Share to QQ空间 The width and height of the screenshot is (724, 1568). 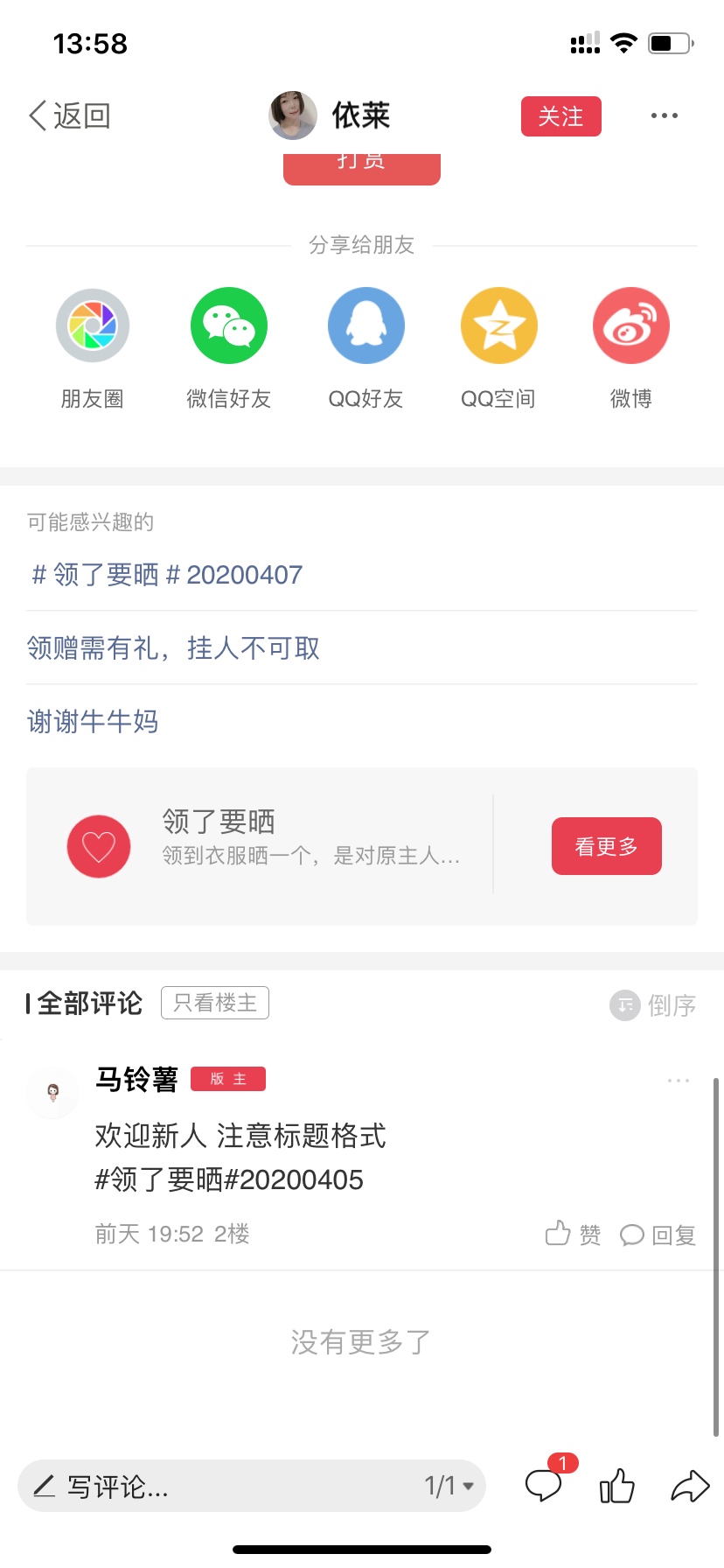pos(498,349)
